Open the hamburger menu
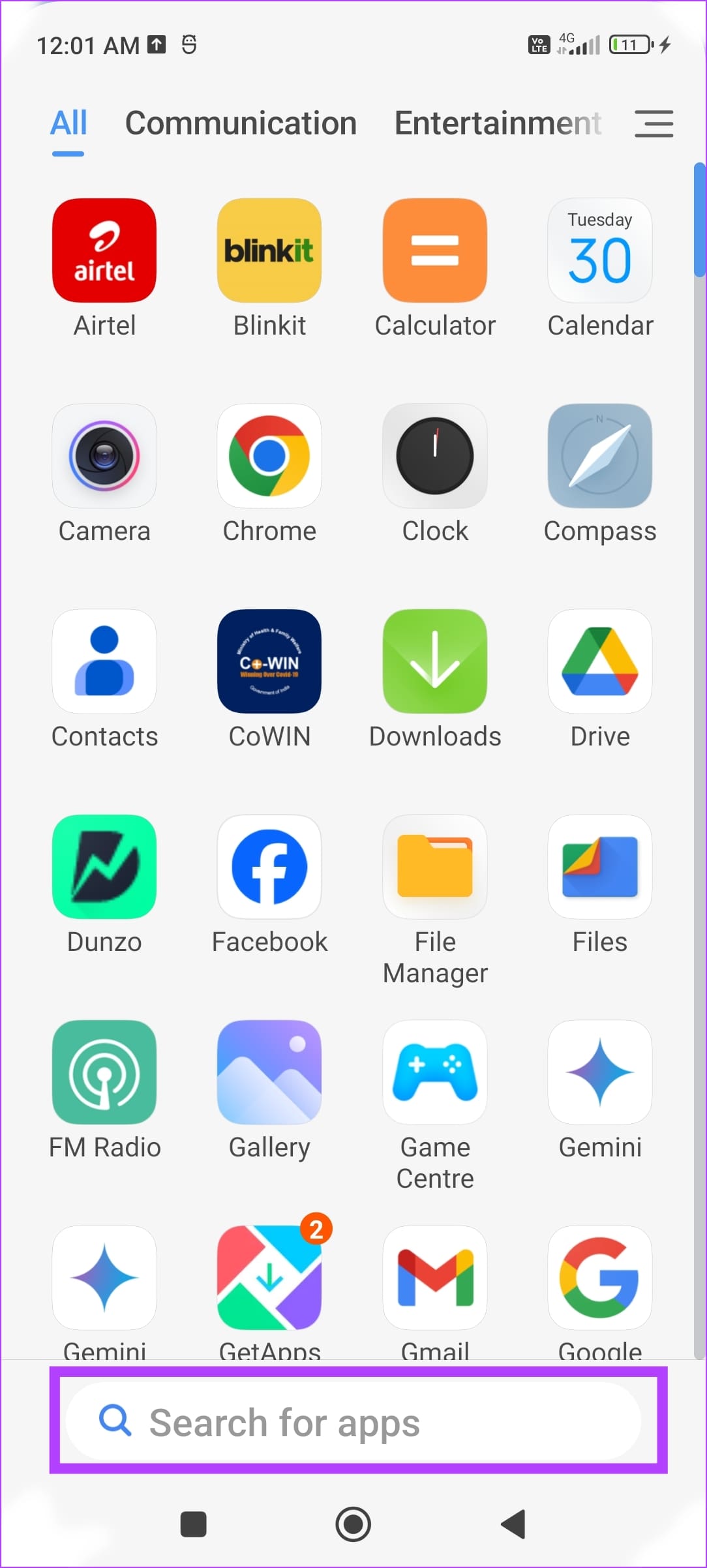The image size is (707, 1568). tap(654, 125)
